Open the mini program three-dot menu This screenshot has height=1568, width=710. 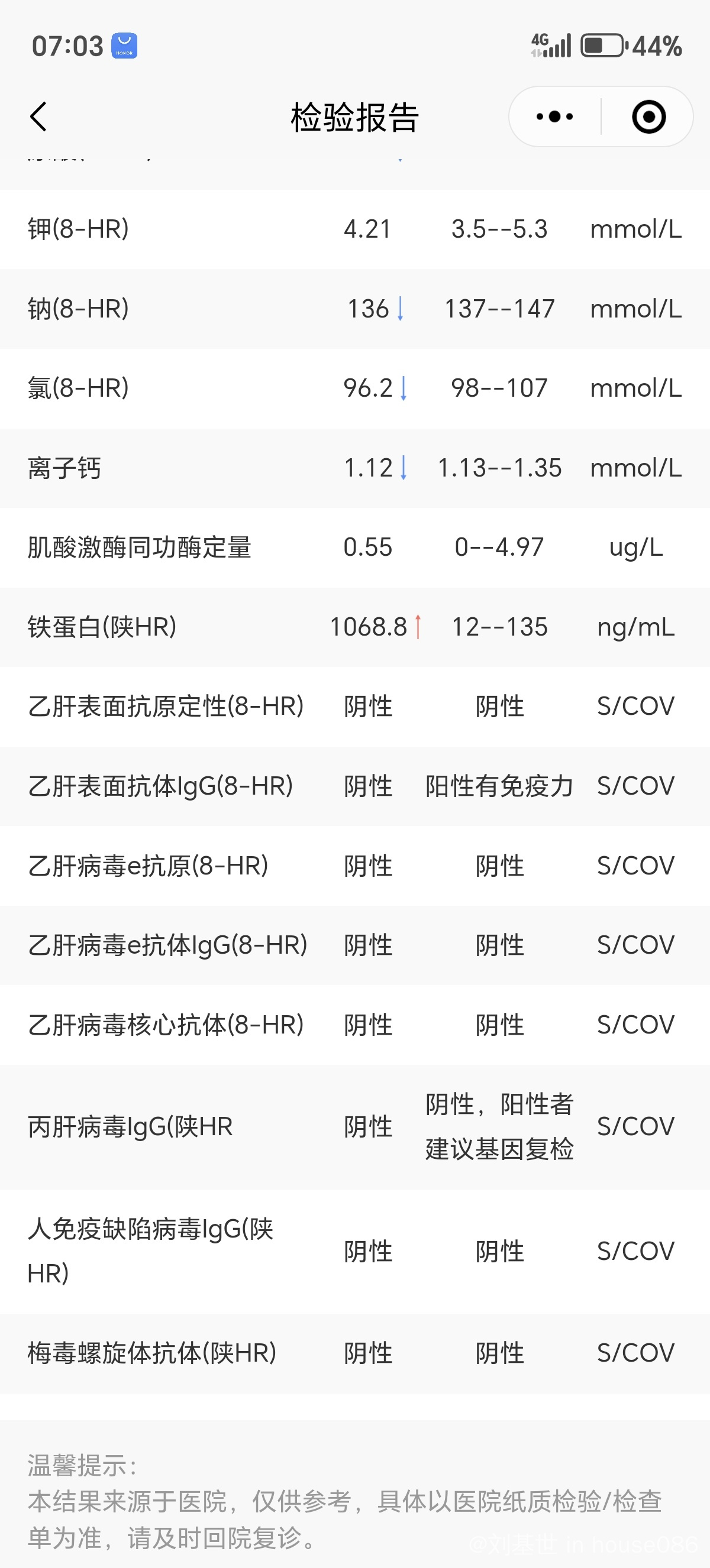[554, 116]
